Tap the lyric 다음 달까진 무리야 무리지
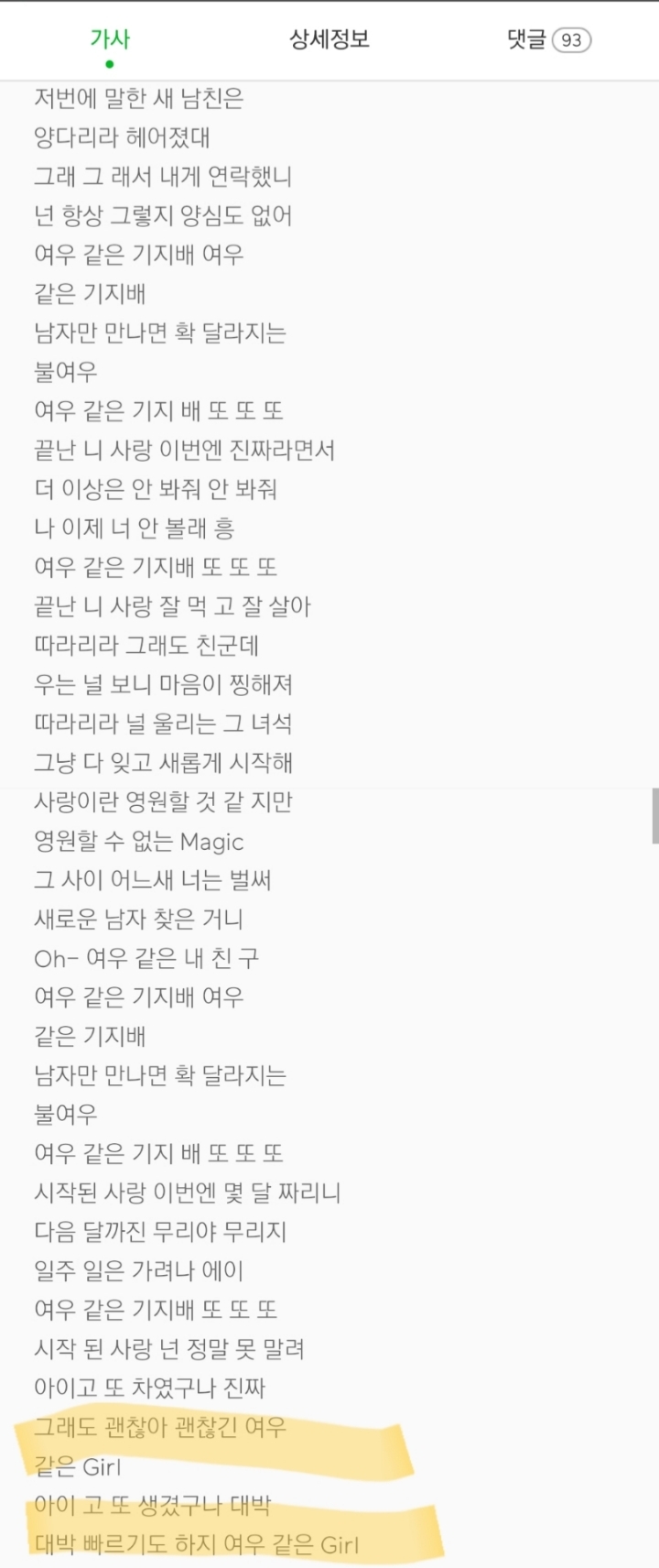This screenshot has height=1568, width=659. pos(157,1232)
